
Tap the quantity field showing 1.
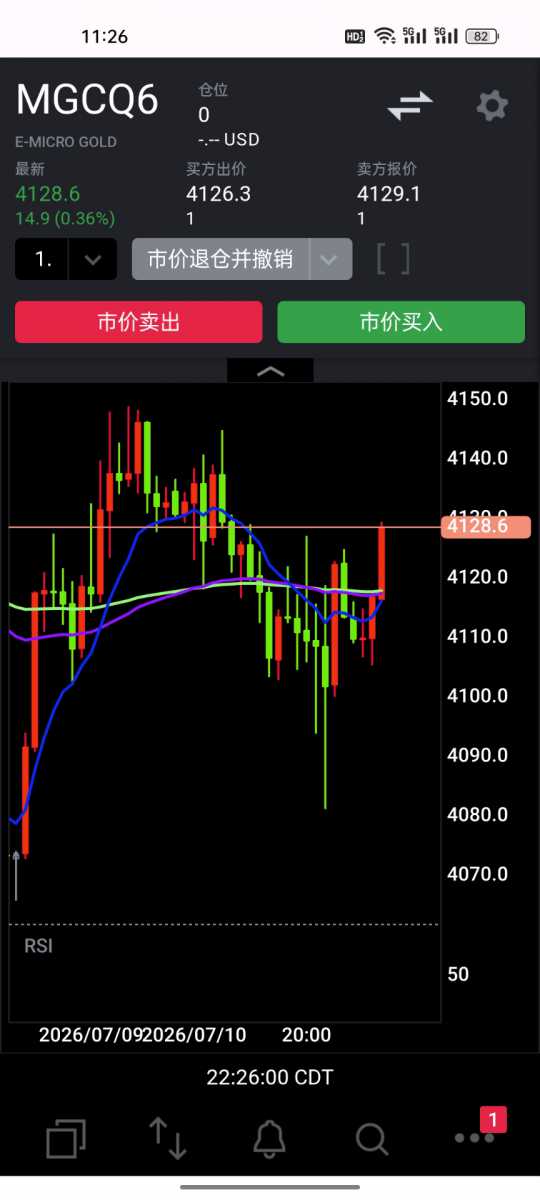[x=43, y=259]
